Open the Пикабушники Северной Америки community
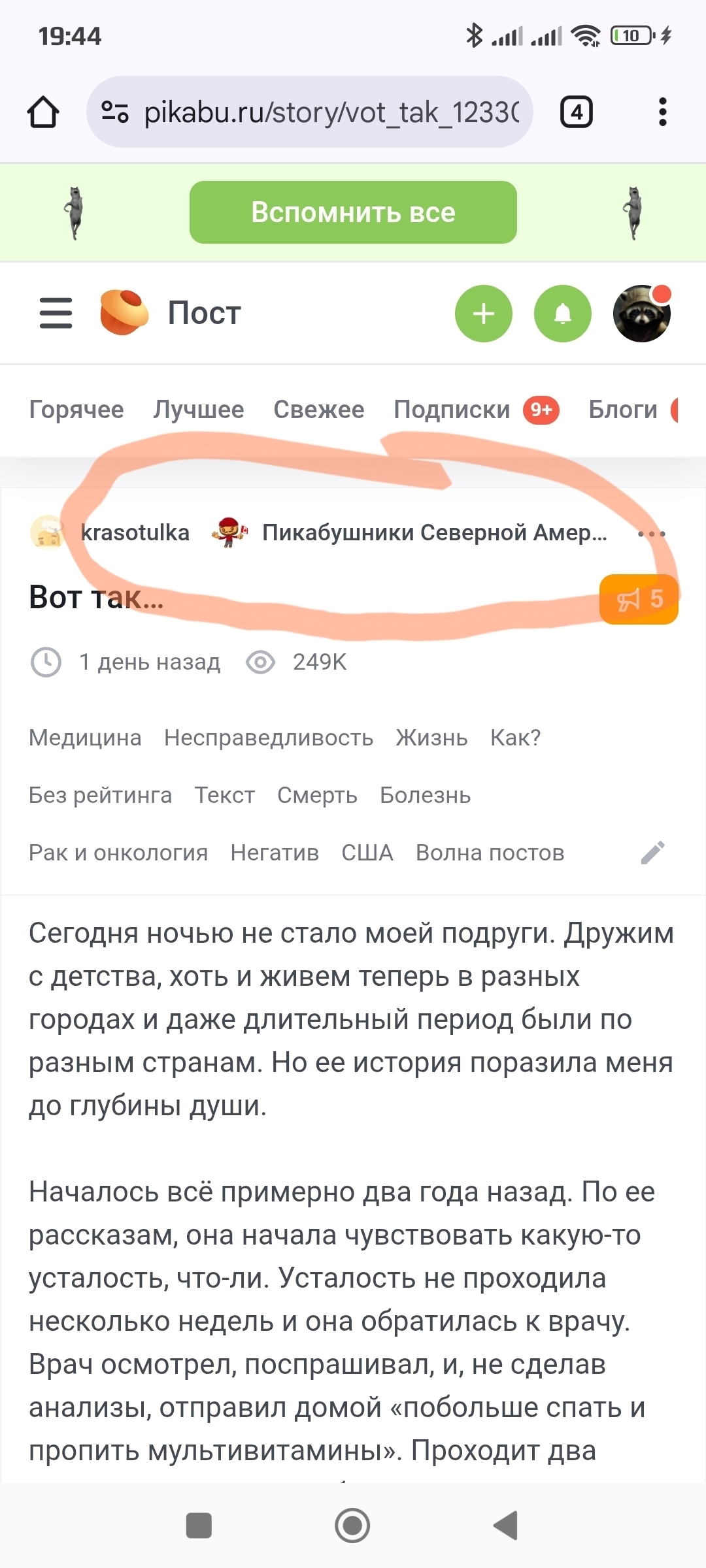Viewport: 706px width, 1568px height. (x=434, y=532)
